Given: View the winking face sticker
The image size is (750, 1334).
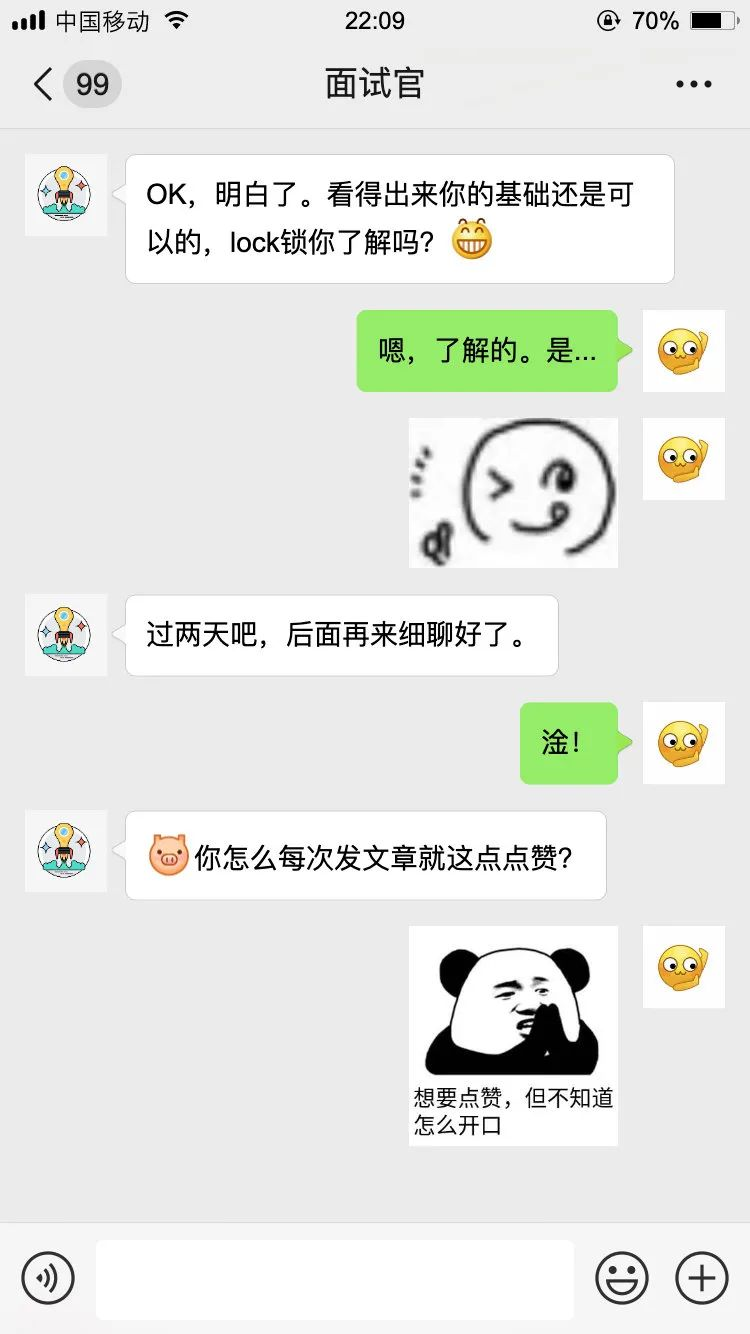Looking at the screenshot, I should point(513,492).
